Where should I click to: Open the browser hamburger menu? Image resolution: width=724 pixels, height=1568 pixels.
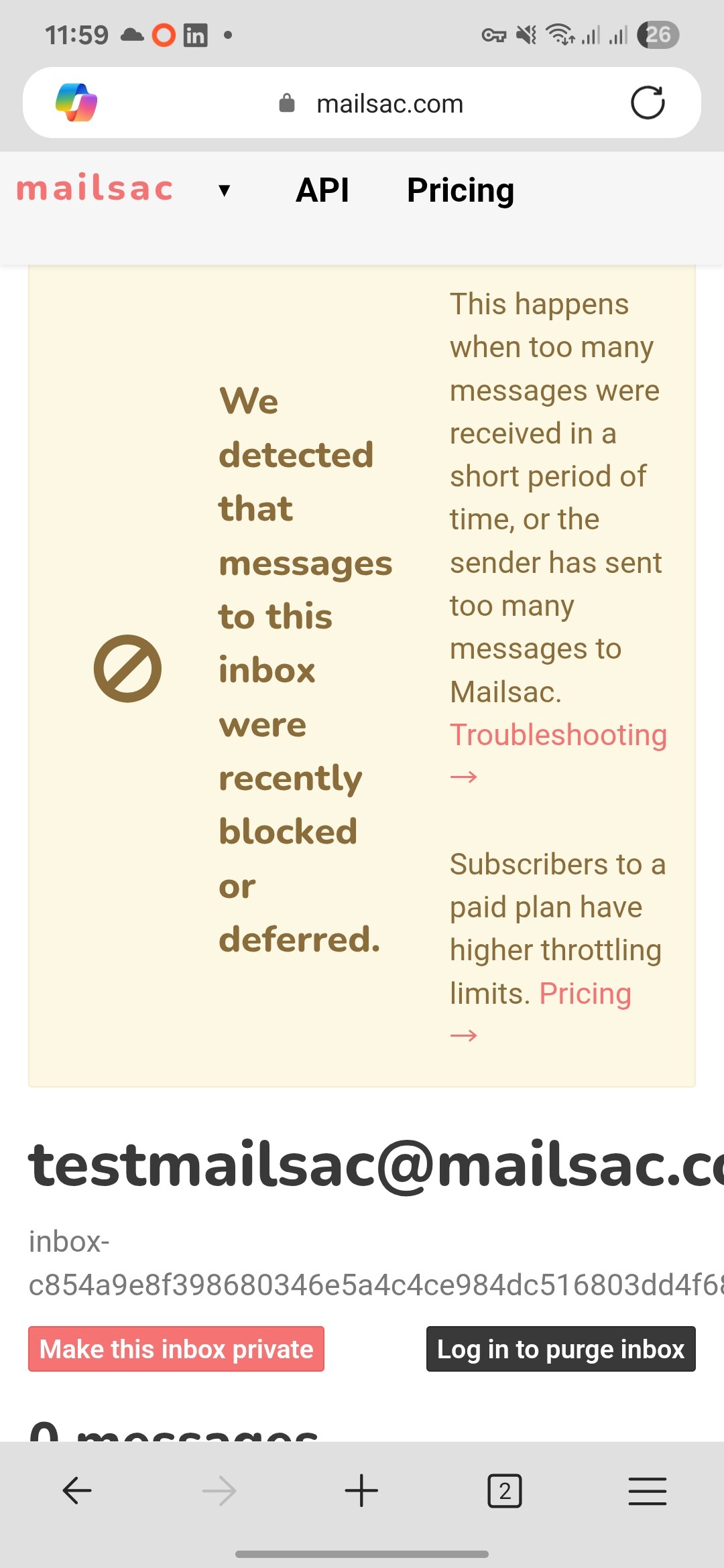click(648, 1491)
